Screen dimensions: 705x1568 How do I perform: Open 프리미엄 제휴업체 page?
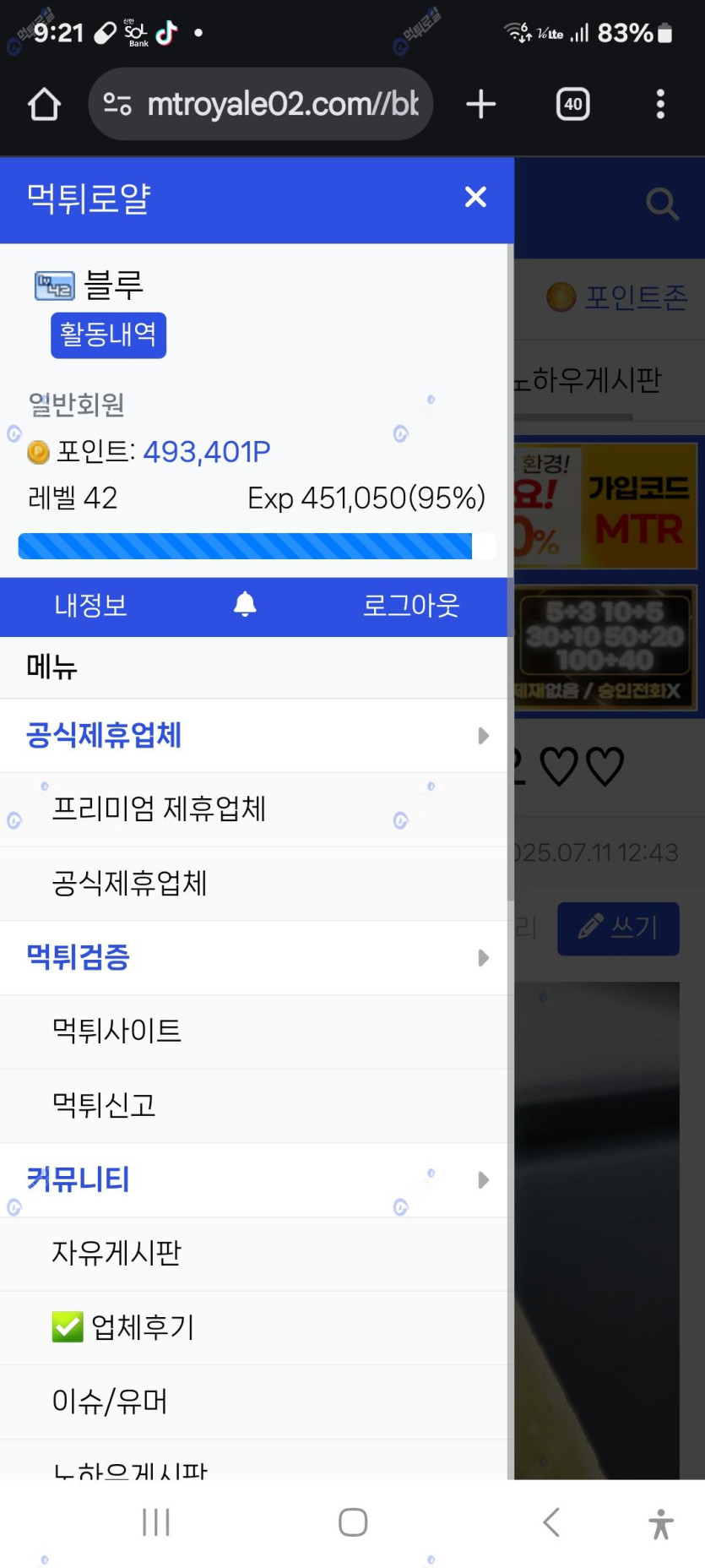coord(159,809)
